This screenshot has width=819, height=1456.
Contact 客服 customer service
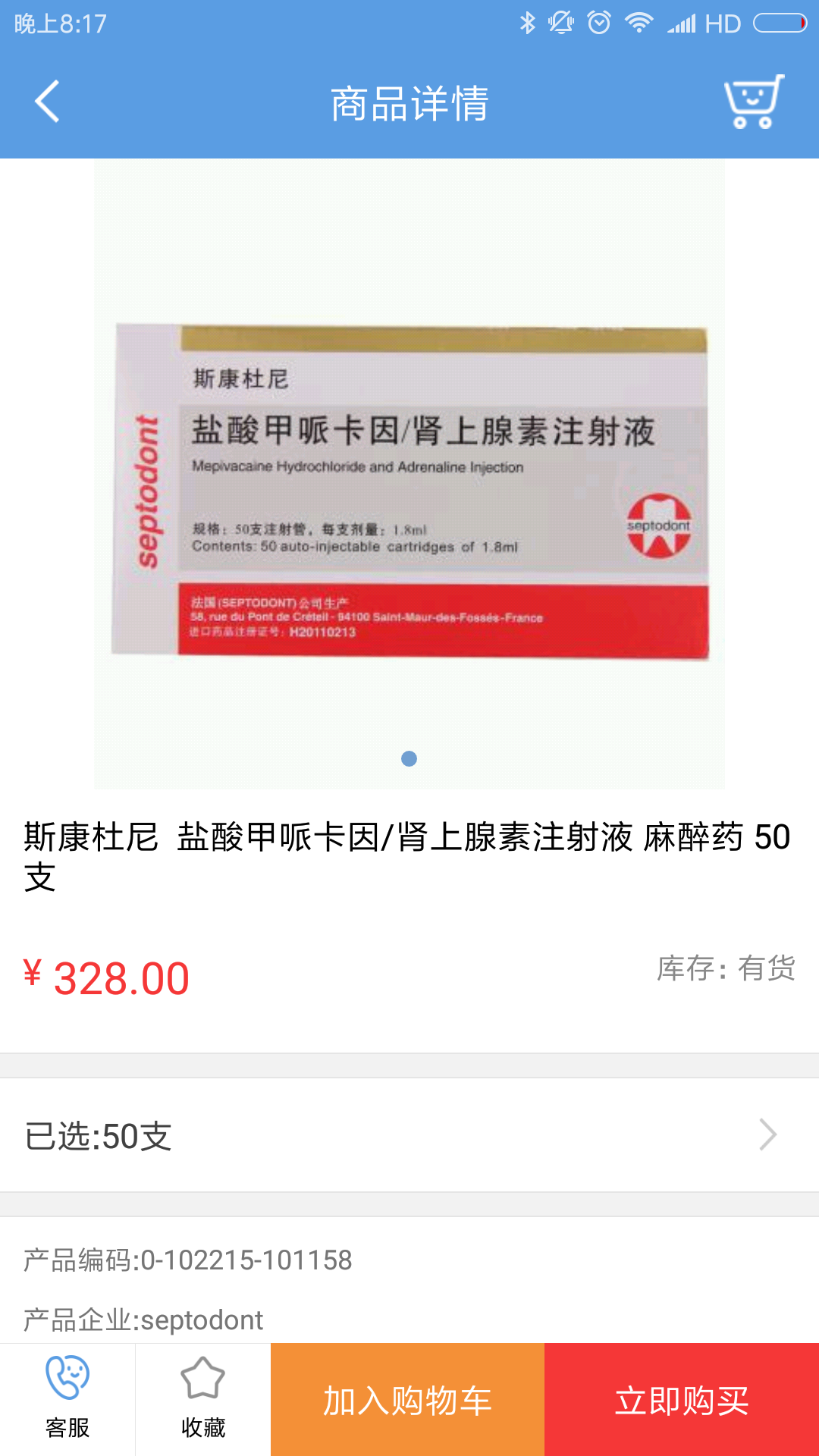[67, 1399]
